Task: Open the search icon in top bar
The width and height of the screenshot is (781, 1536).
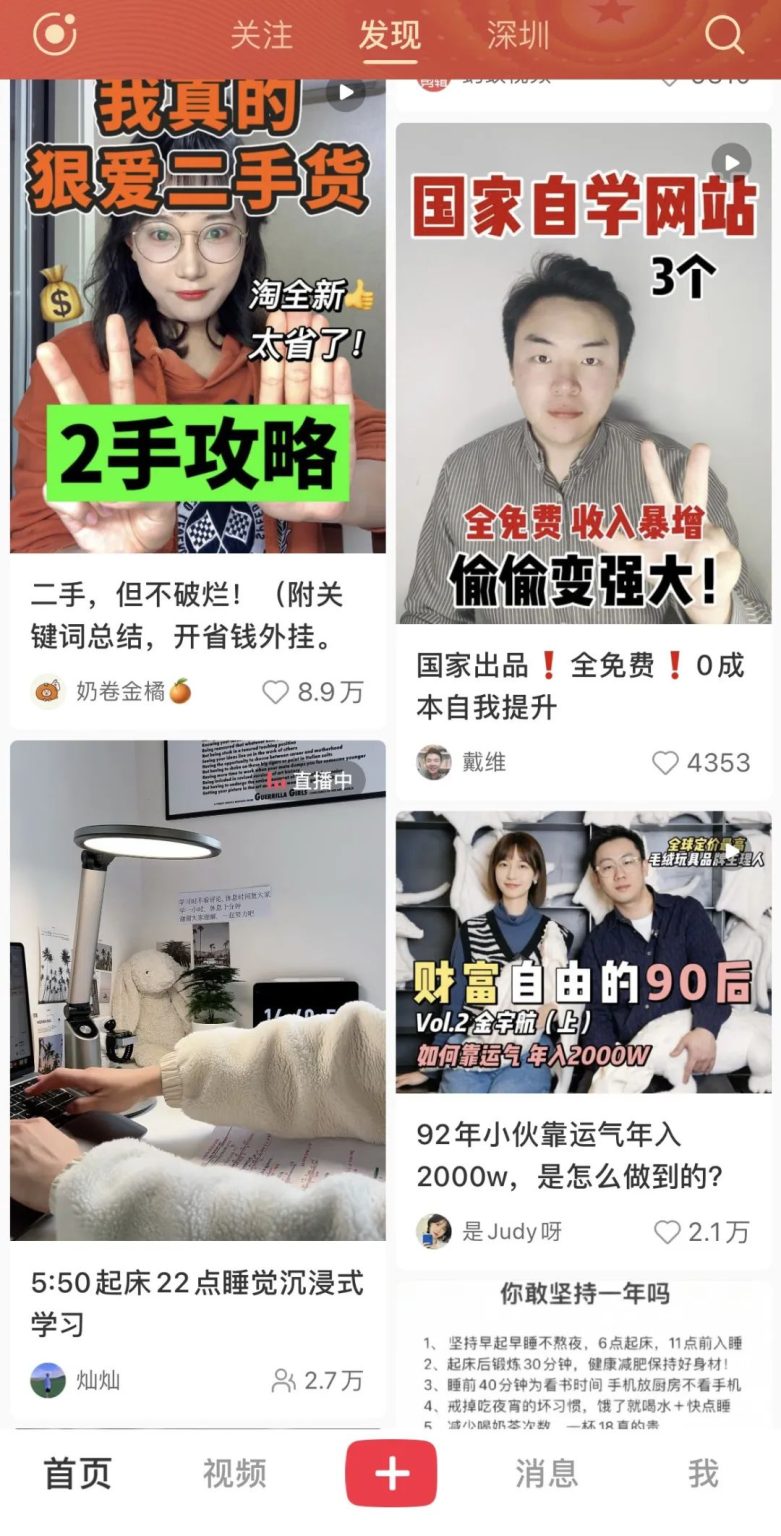Action: pyautogui.click(x=724, y=35)
